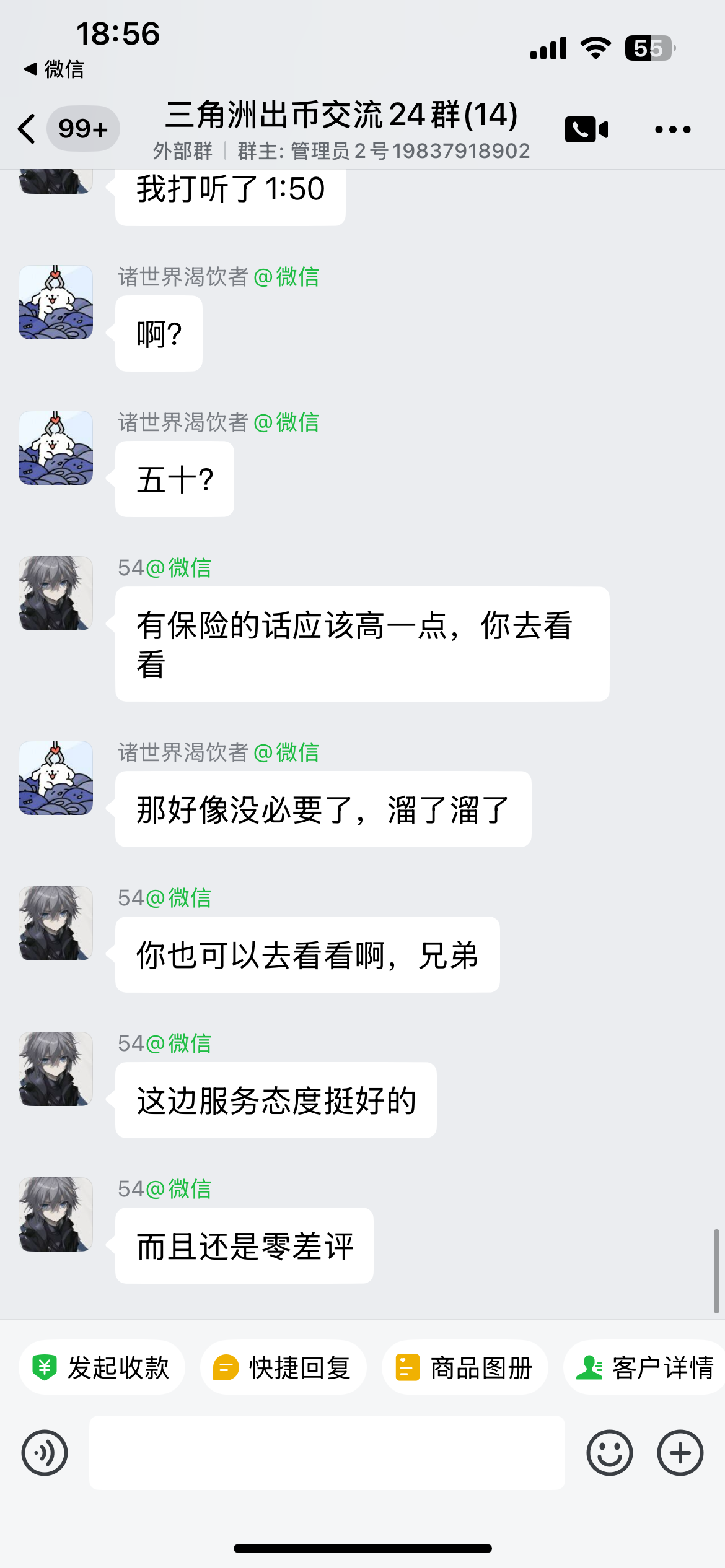Switch to voice message input
Image resolution: width=725 pixels, height=1568 pixels.
45,1453
